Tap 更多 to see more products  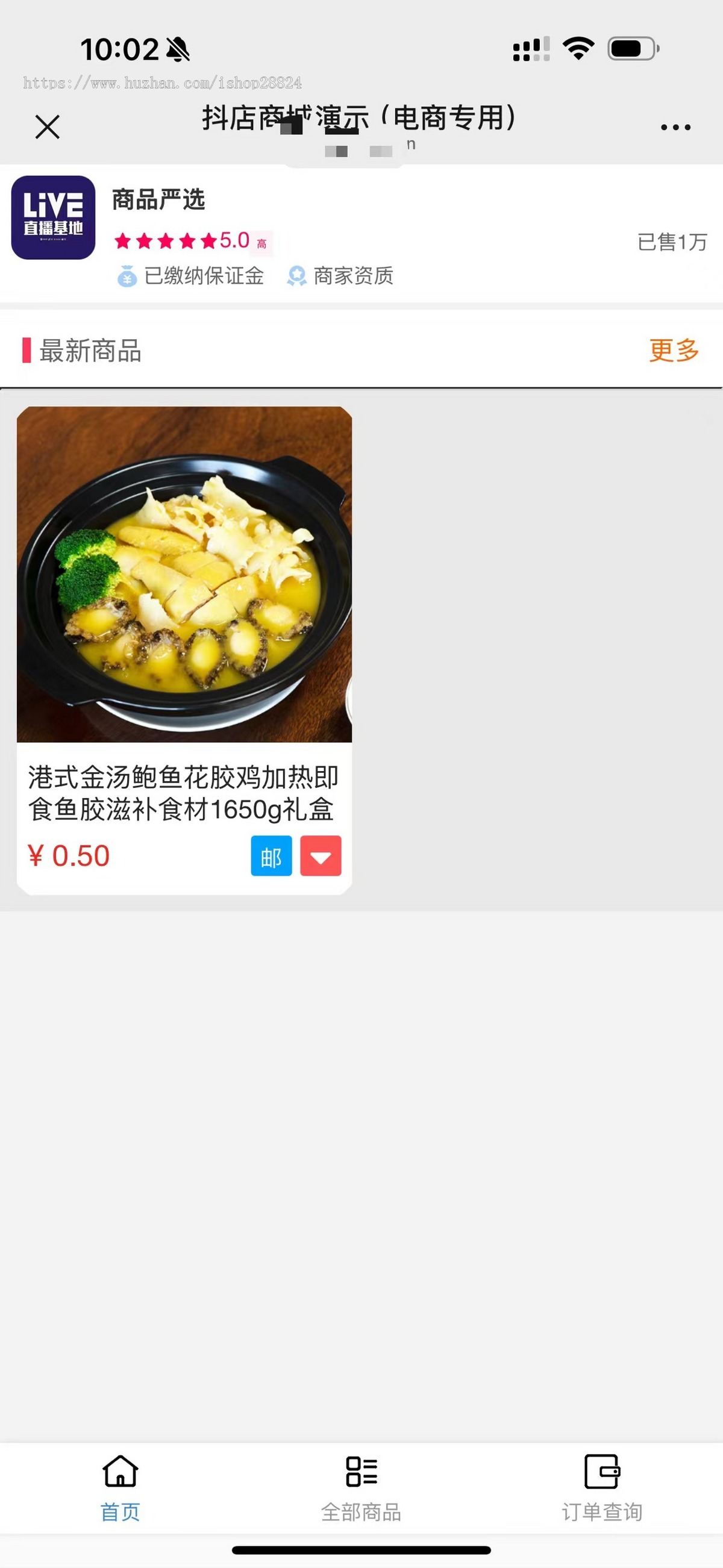[674, 351]
